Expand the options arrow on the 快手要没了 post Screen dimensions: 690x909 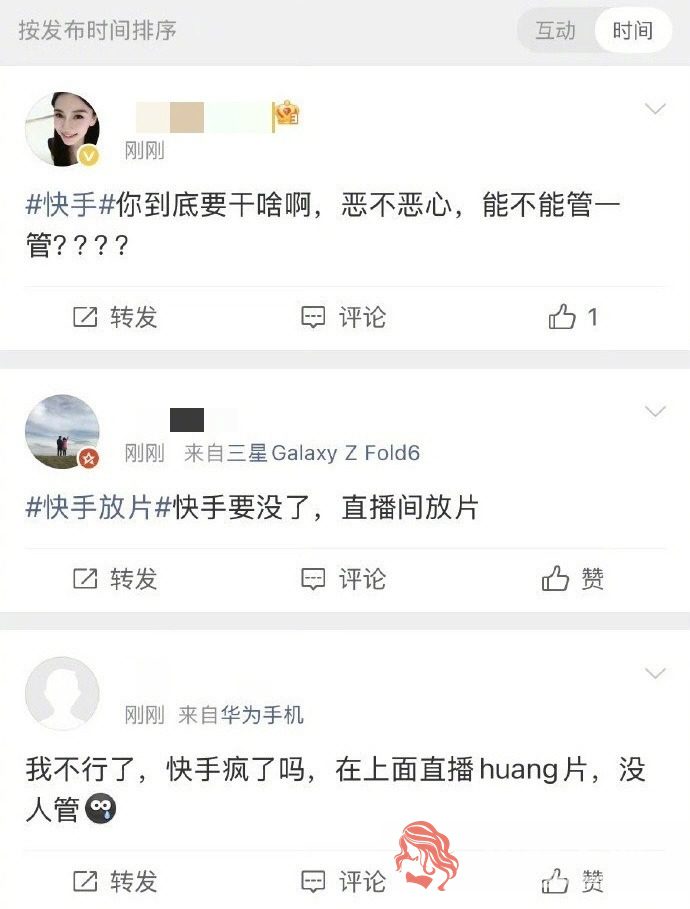tap(655, 411)
